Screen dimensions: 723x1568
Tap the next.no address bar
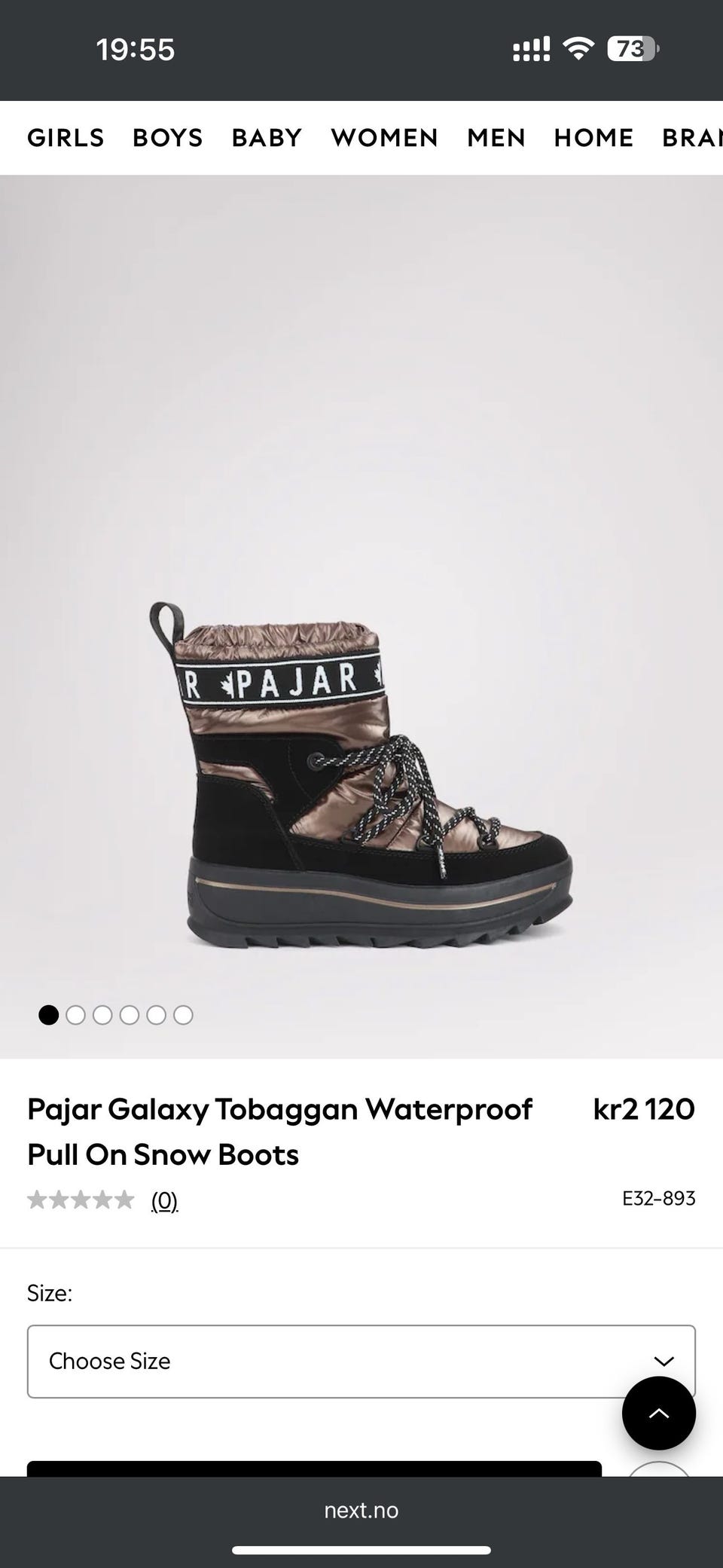[x=361, y=1510]
